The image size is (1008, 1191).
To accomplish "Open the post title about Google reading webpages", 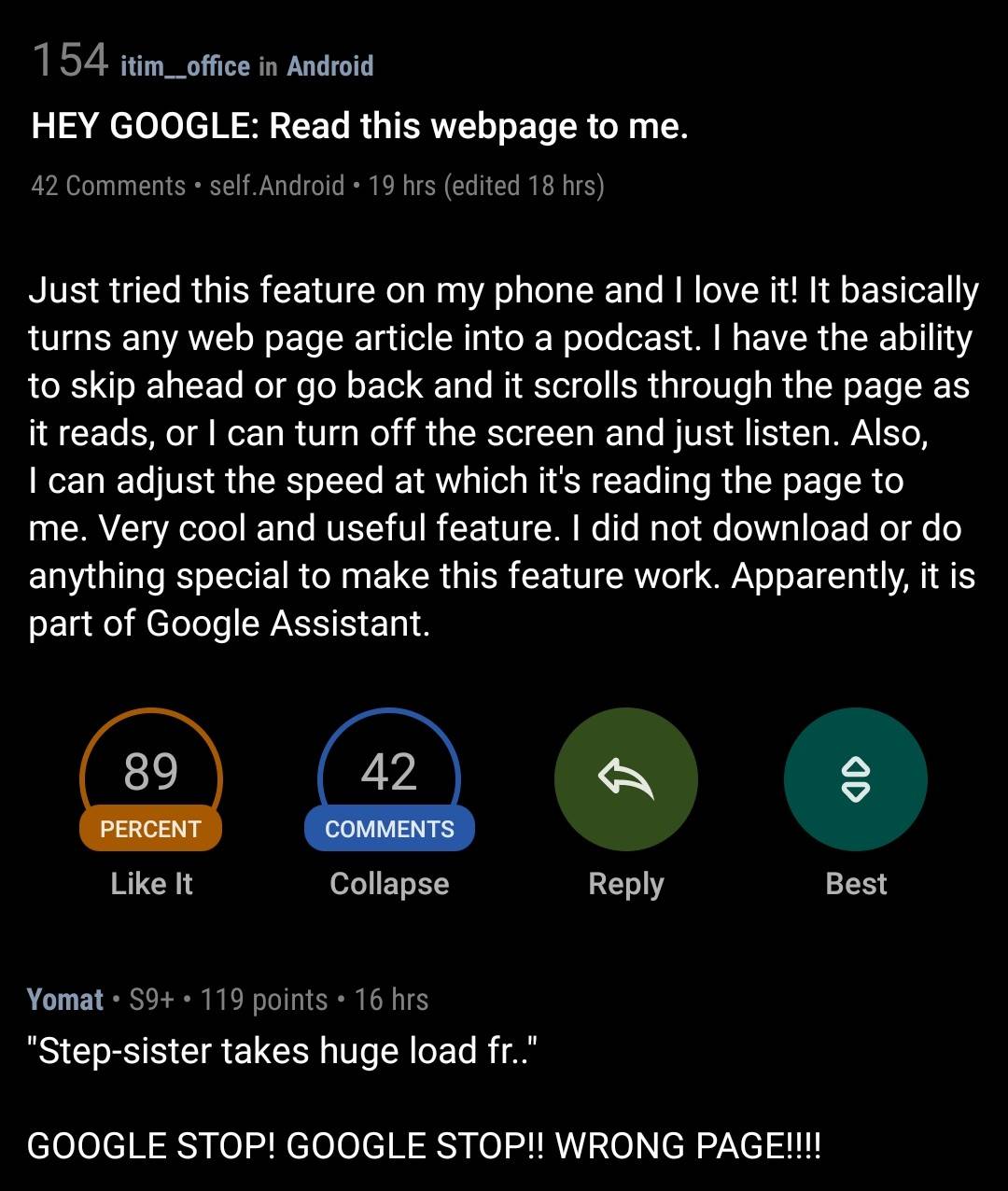I will click(x=359, y=126).
